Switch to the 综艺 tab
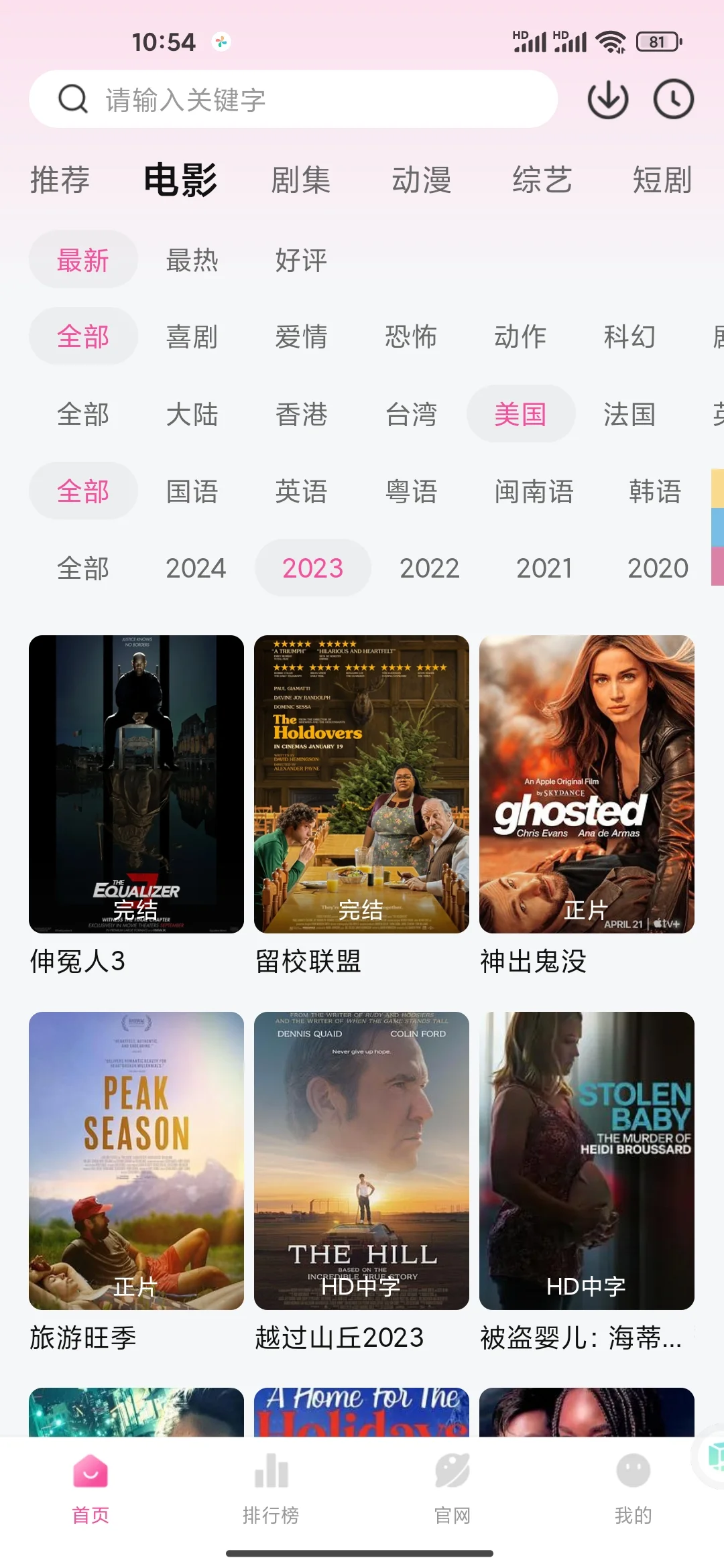 542,180
